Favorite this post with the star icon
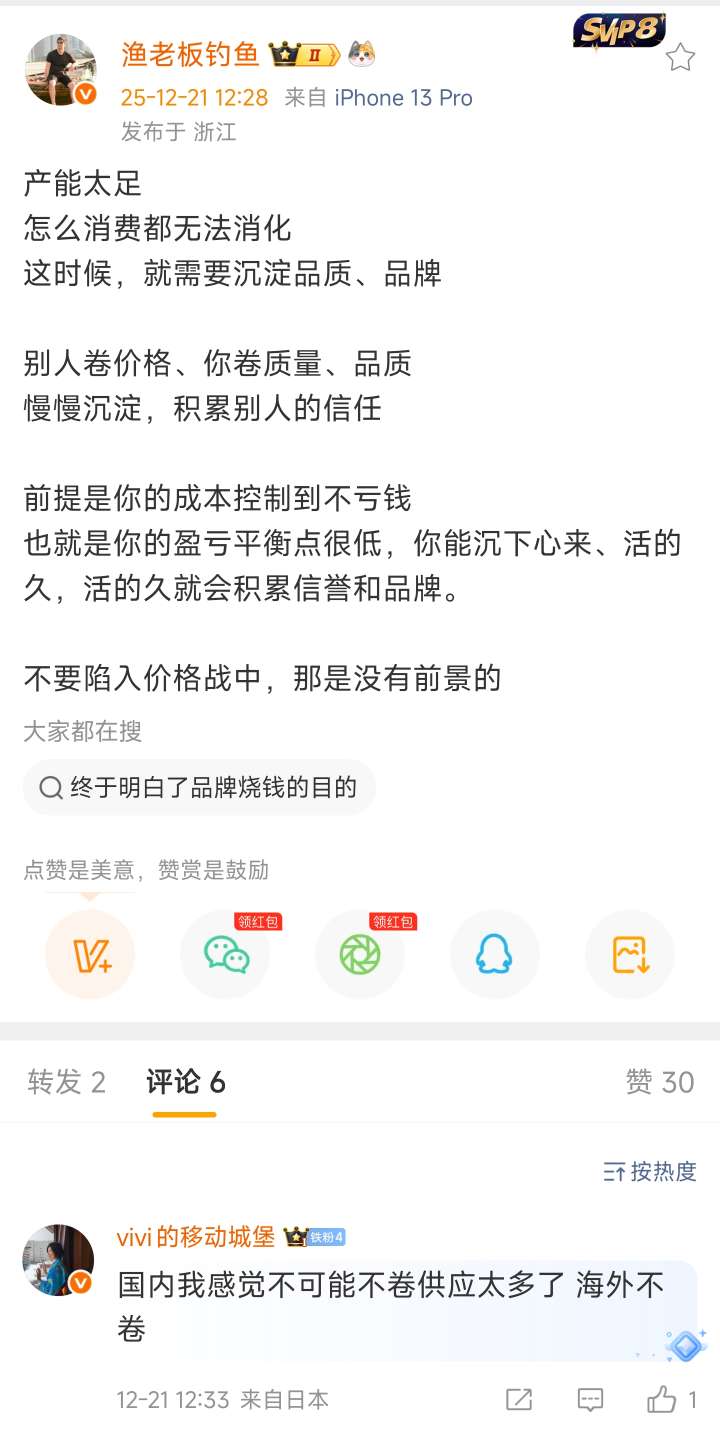The width and height of the screenshot is (720, 1429). click(x=680, y=57)
